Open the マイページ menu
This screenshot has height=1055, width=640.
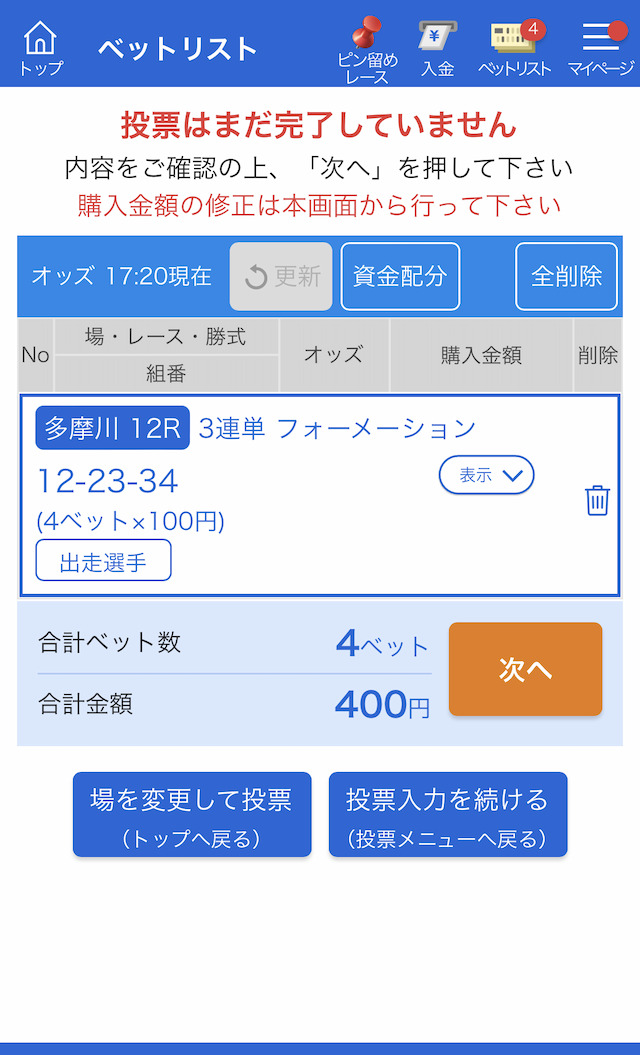(601, 48)
